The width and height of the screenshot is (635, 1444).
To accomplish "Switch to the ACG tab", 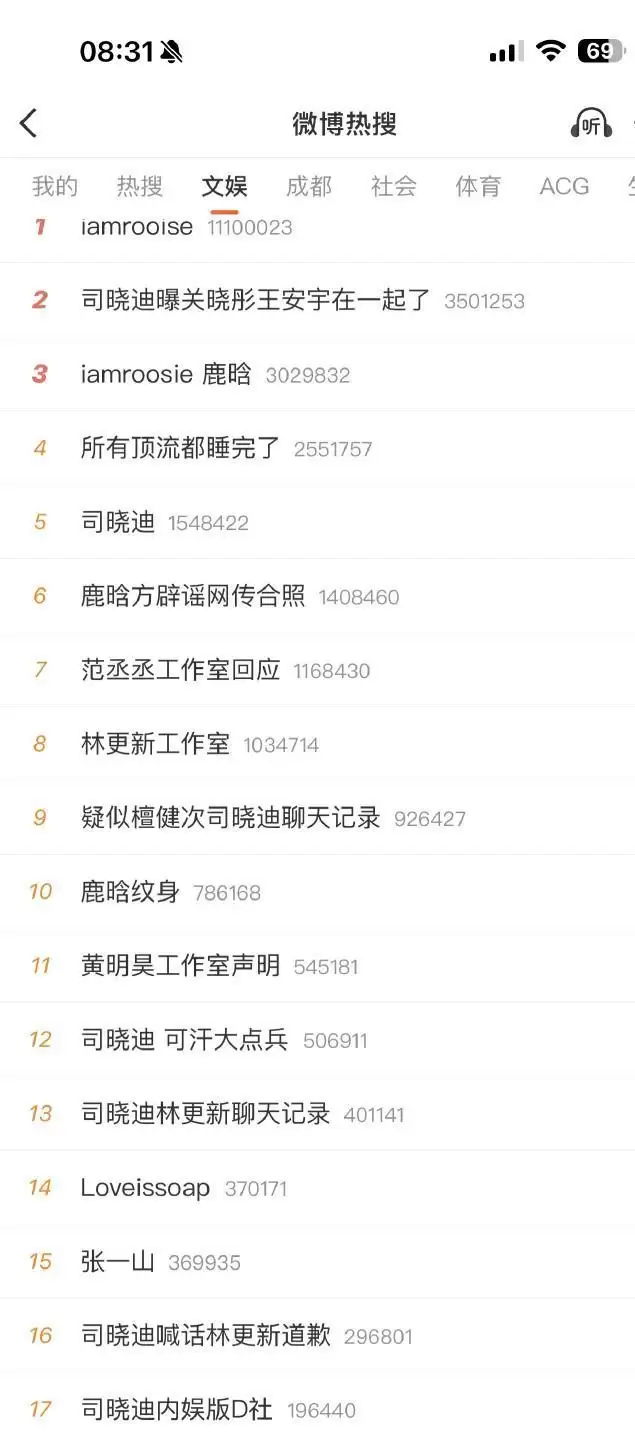I will 564,186.
